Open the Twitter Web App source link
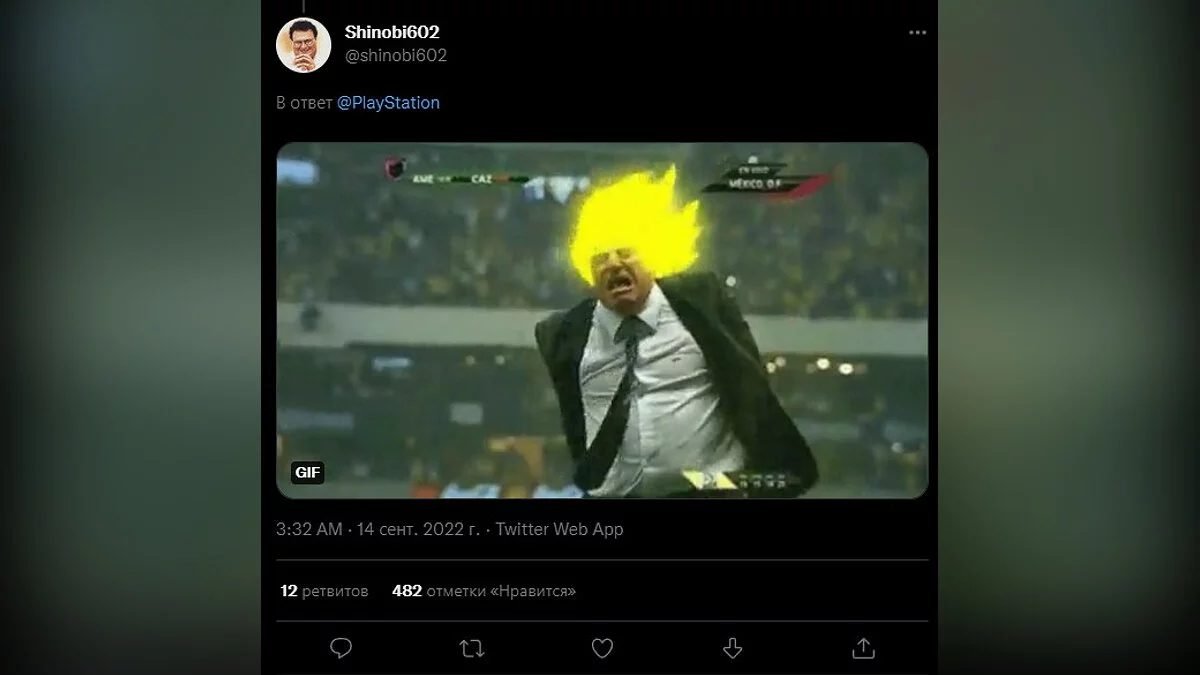Viewport: 1200px width, 675px height. tap(559, 530)
